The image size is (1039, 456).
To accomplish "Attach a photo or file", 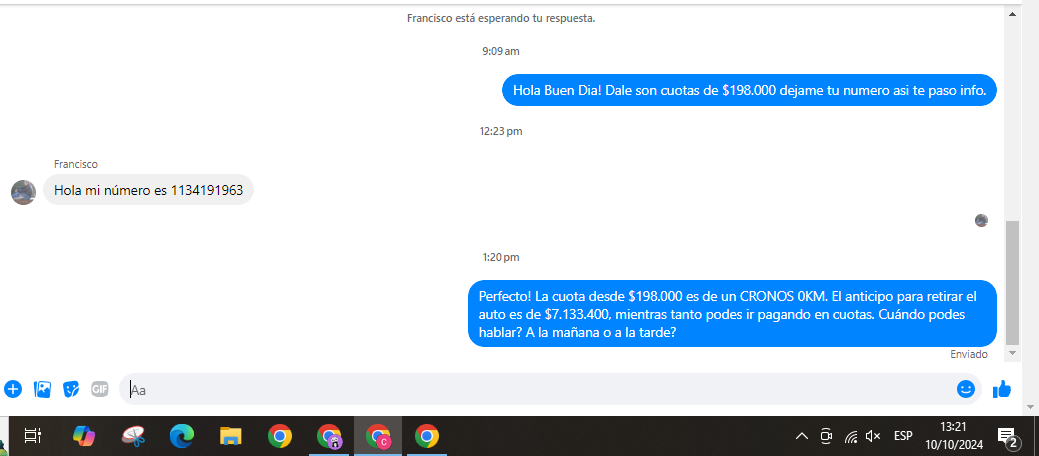I will point(42,389).
